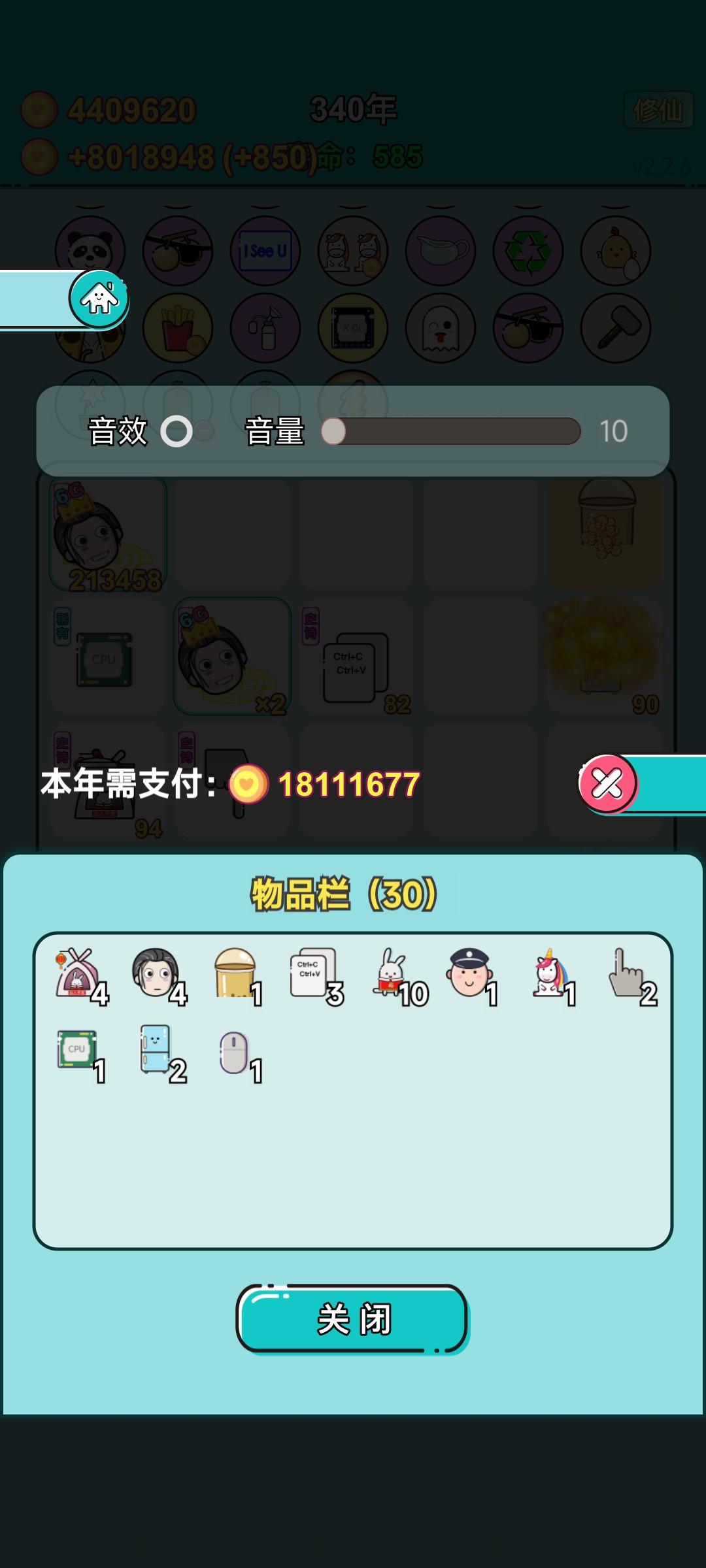The height and width of the screenshot is (1568, 706).
Task: Adjust the 音量 volume slider
Action: point(335,430)
